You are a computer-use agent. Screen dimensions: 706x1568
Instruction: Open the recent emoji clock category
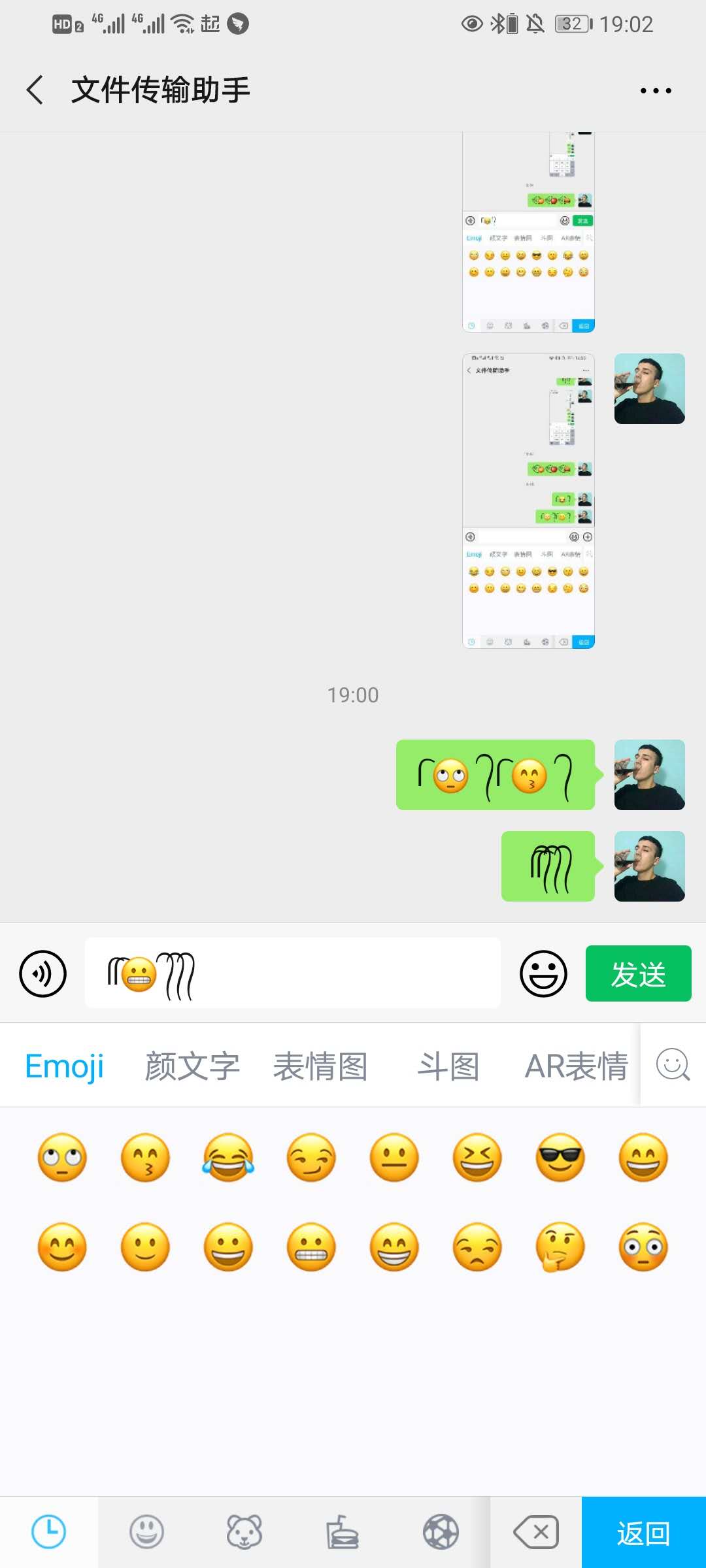(x=49, y=1532)
